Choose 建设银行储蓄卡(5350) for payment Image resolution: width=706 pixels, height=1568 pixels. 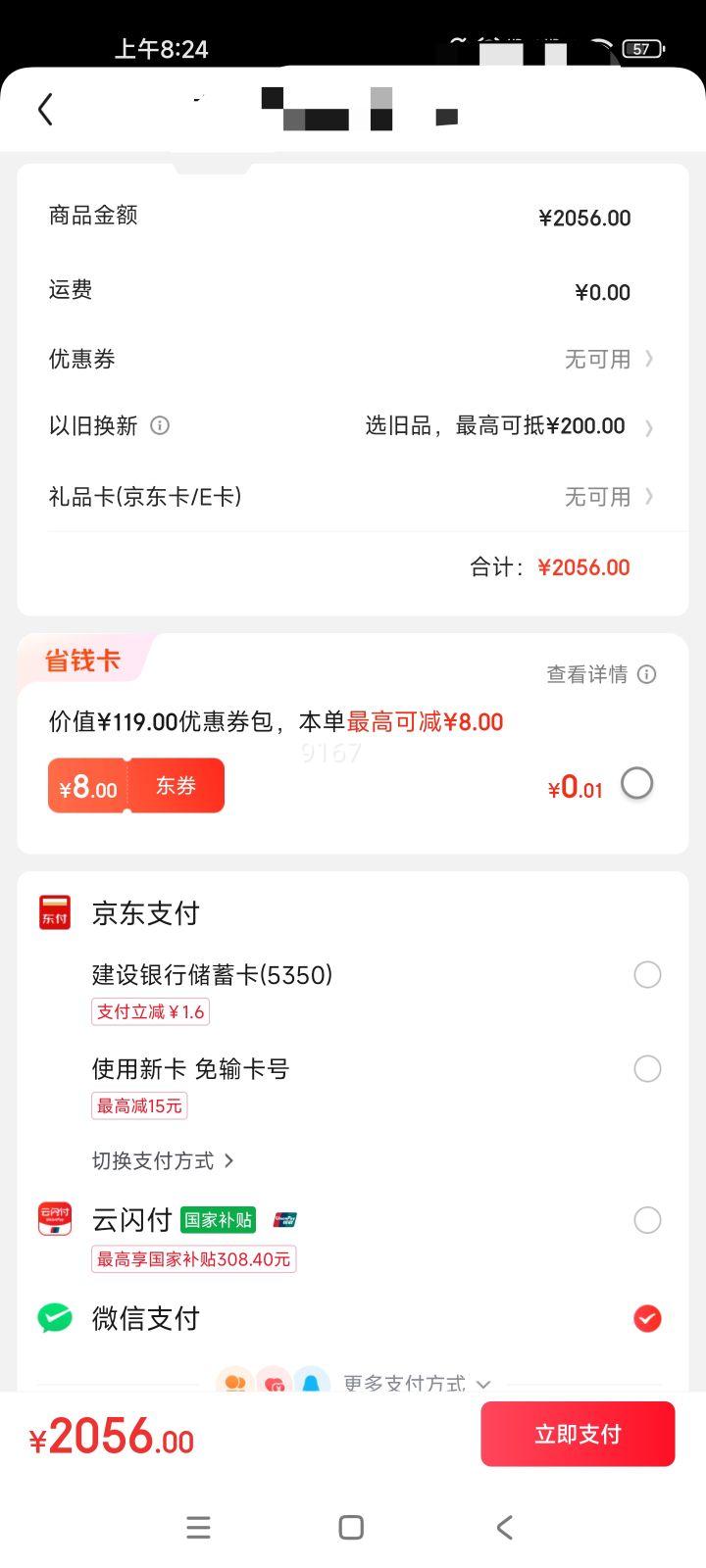[647, 975]
